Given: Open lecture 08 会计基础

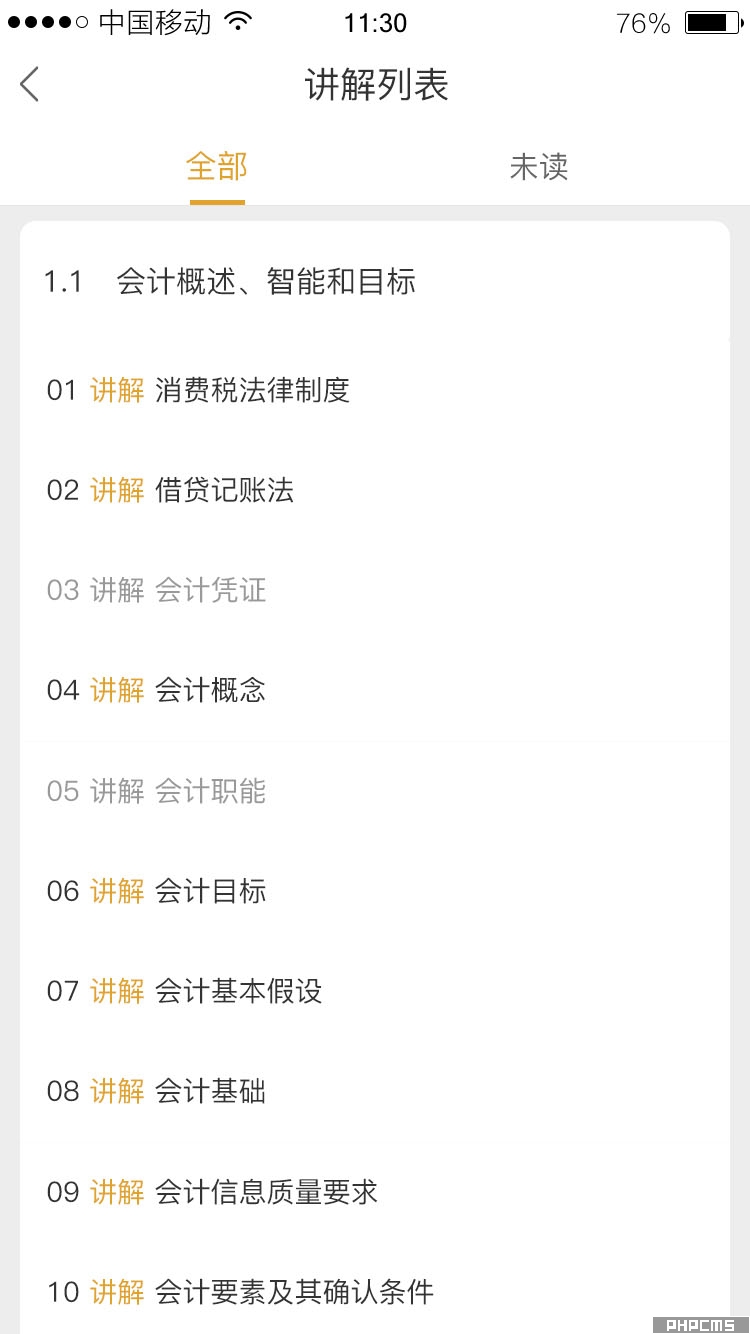Looking at the screenshot, I should [x=375, y=1091].
